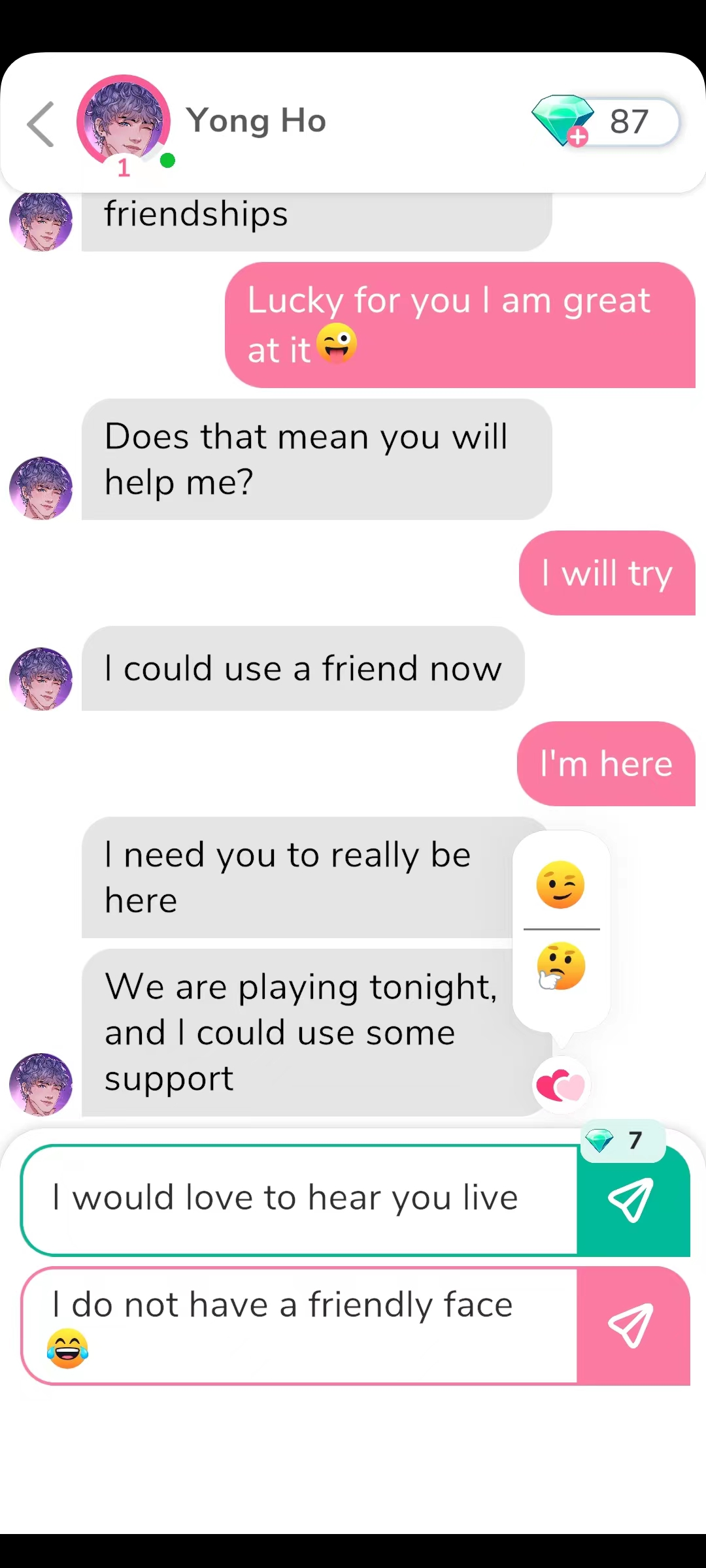The width and height of the screenshot is (706, 1568).
Task: Tap the 'I'm here' sent message
Action: [605, 764]
